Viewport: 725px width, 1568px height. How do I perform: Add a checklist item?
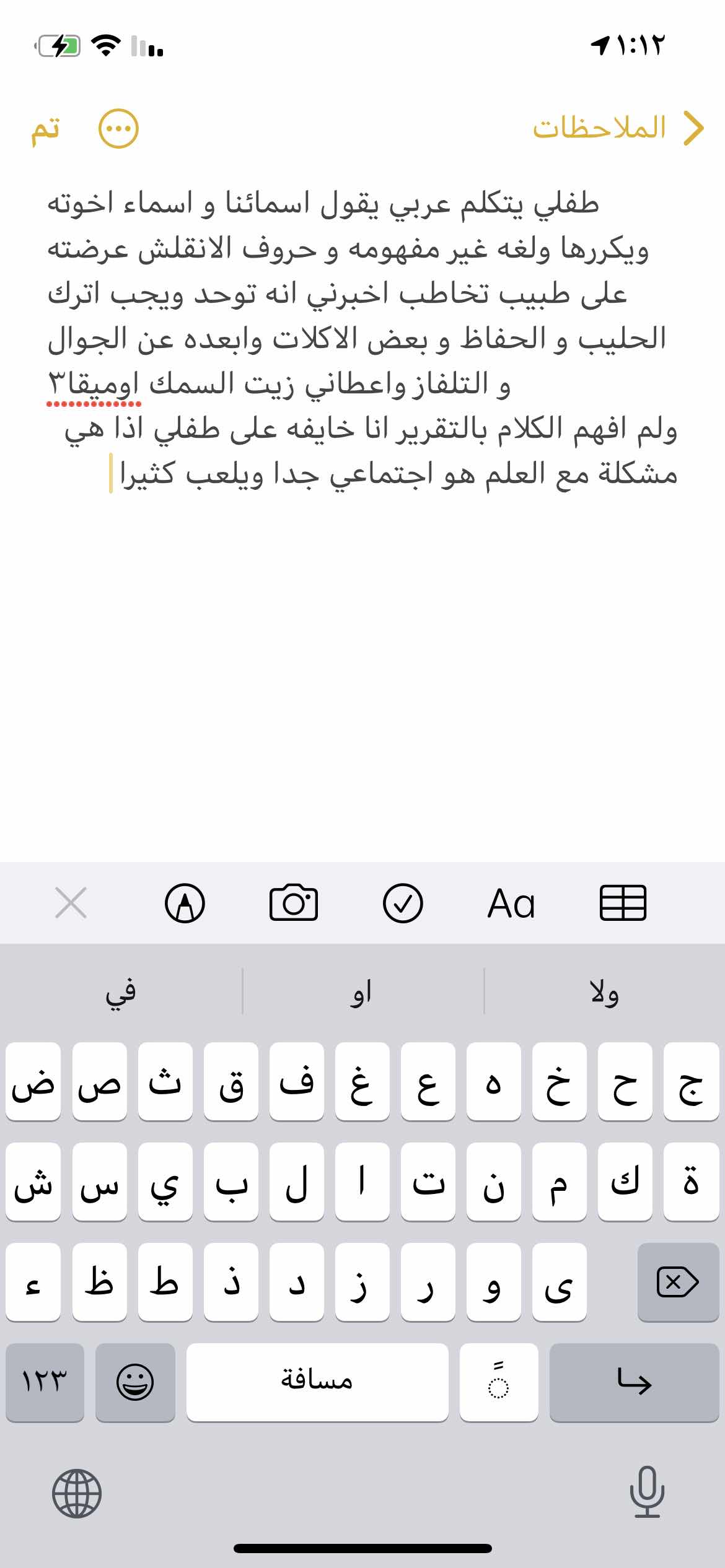403,903
